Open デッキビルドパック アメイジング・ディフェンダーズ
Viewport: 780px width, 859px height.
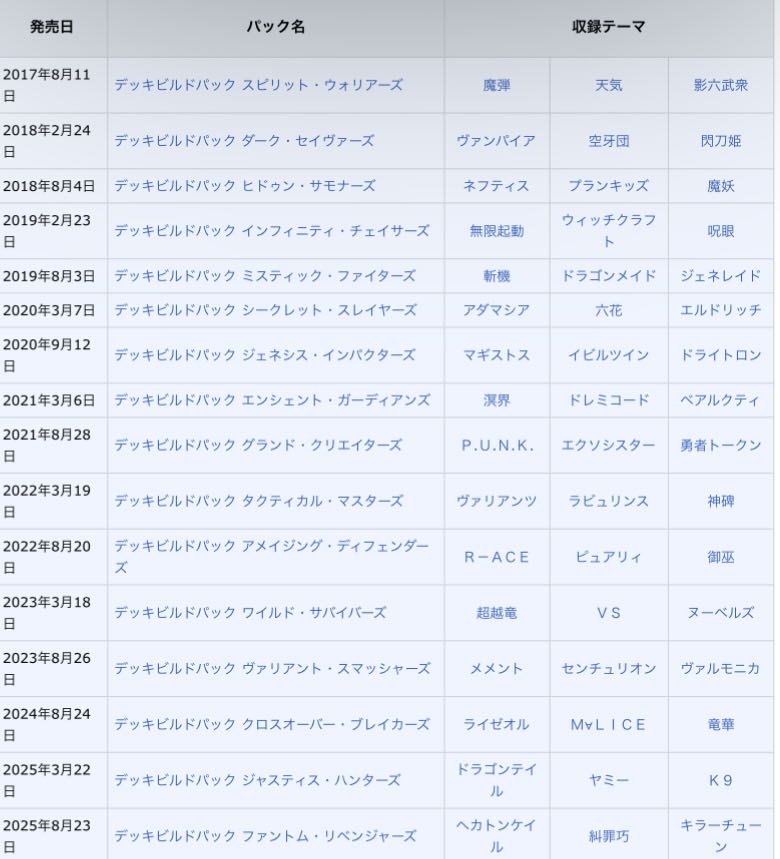tap(272, 557)
